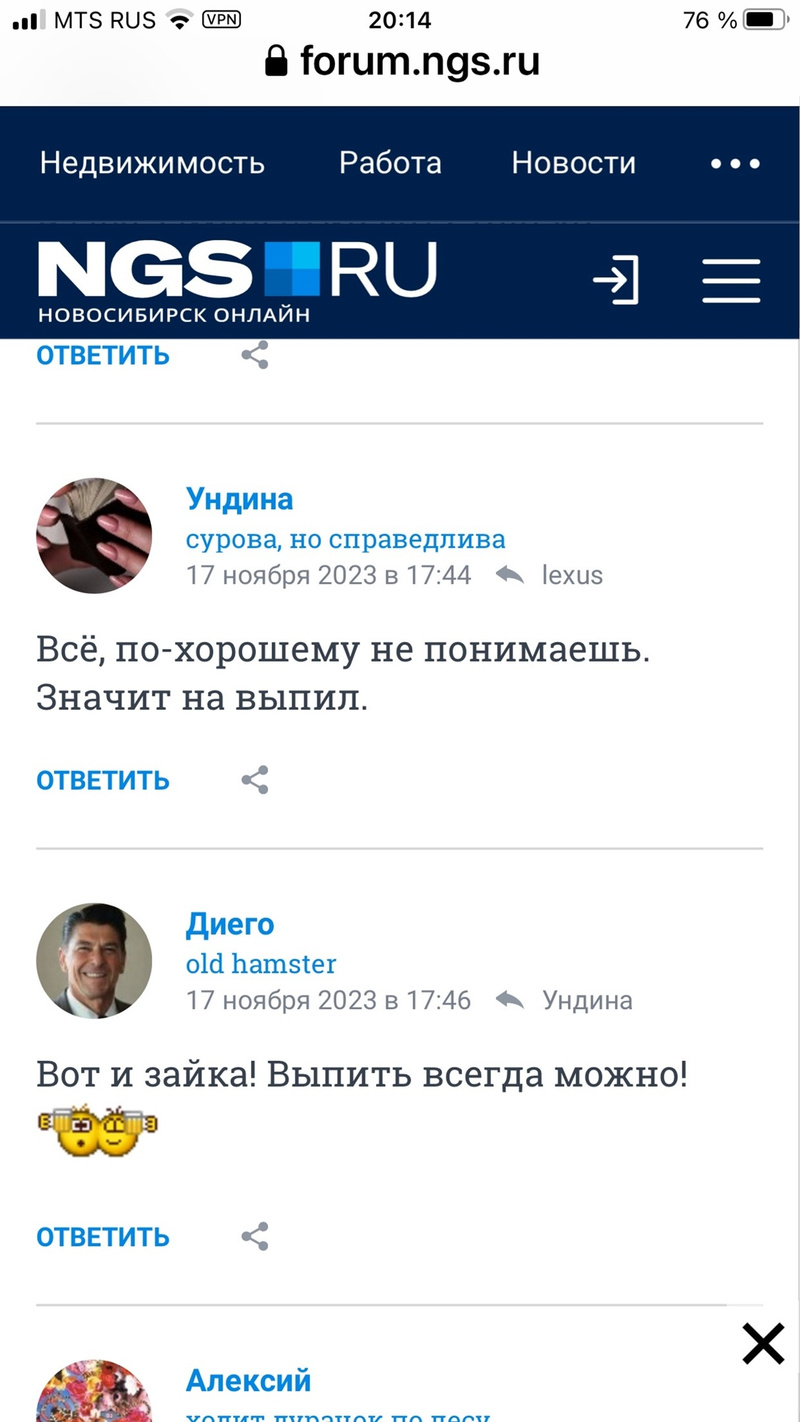The width and height of the screenshot is (800, 1422).
Task: Dismiss the bottom banner with X
Action: (x=763, y=1345)
